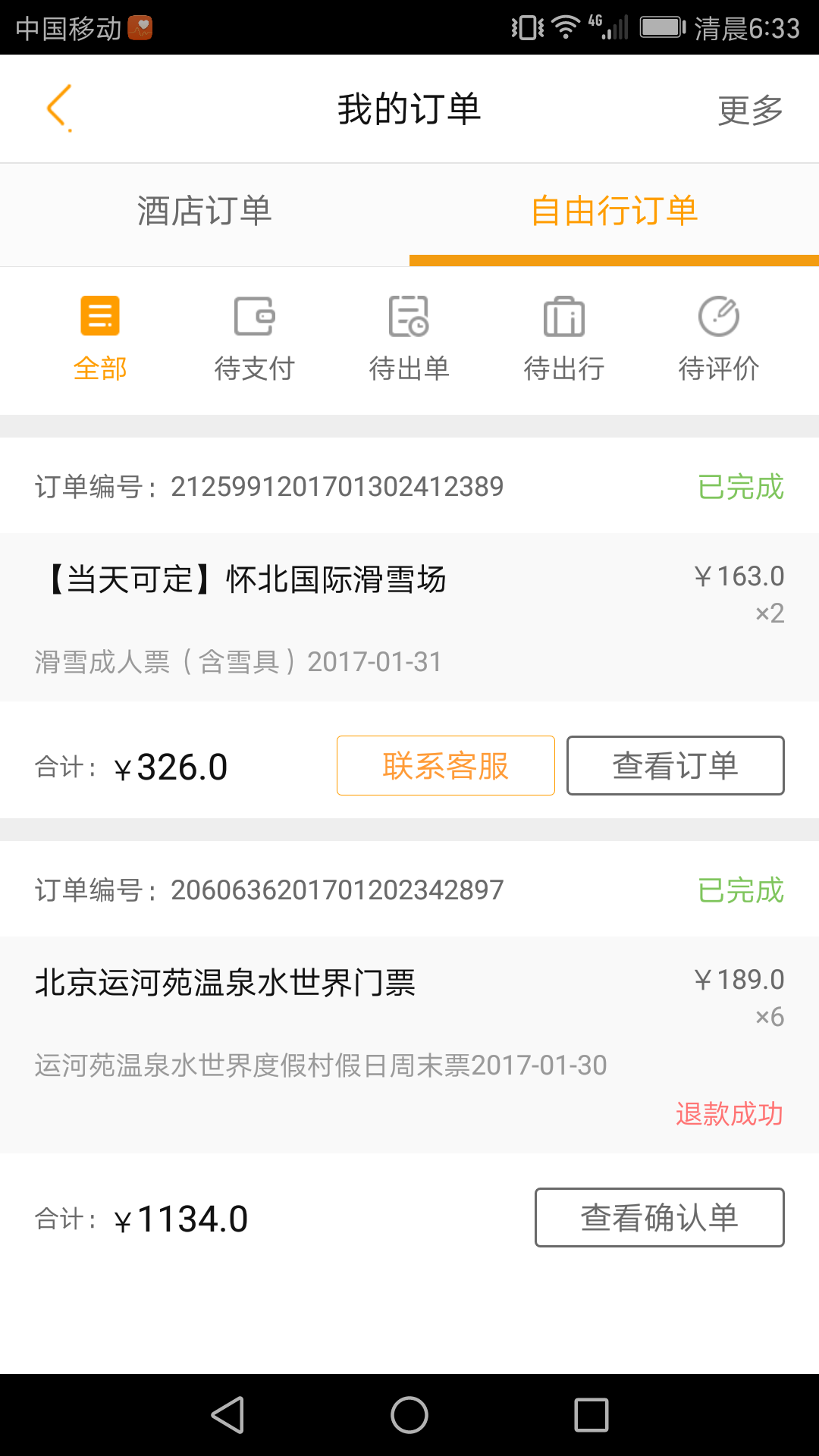
Task: Open the 更多 menu
Action: tap(750, 110)
